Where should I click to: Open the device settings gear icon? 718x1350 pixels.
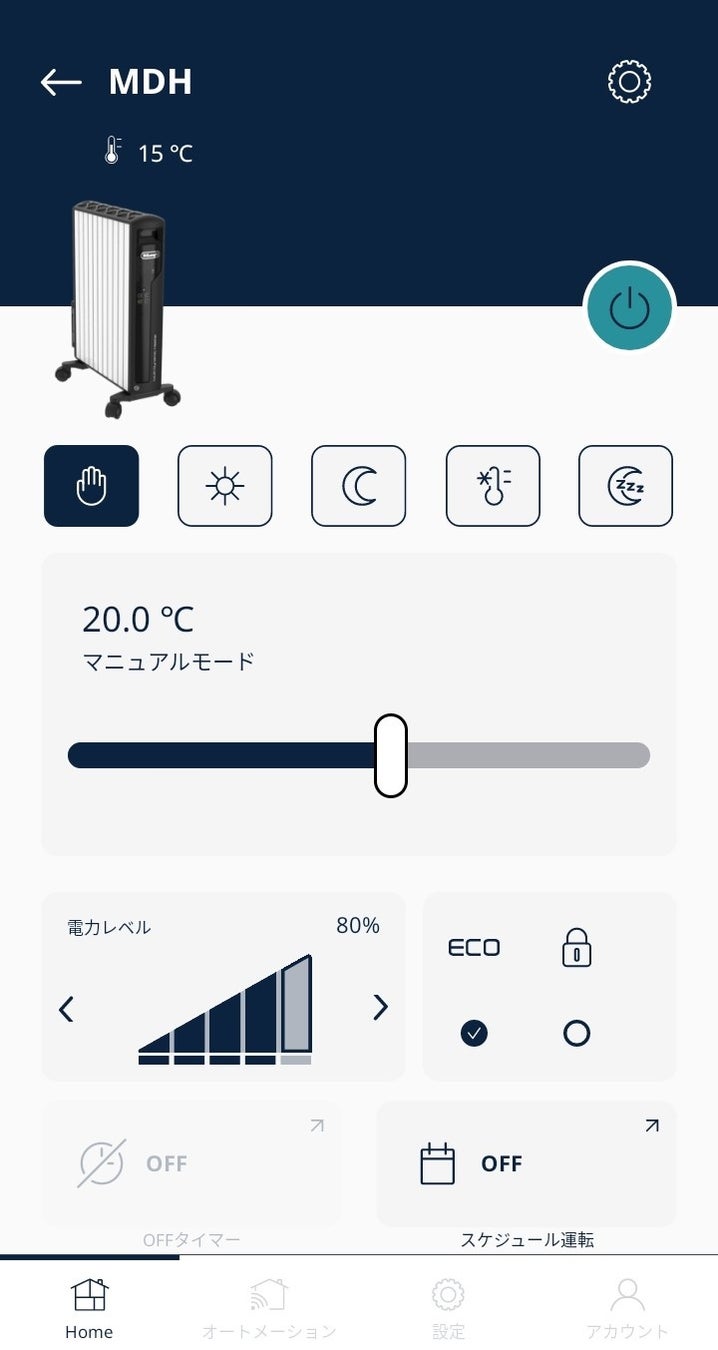click(630, 82)
